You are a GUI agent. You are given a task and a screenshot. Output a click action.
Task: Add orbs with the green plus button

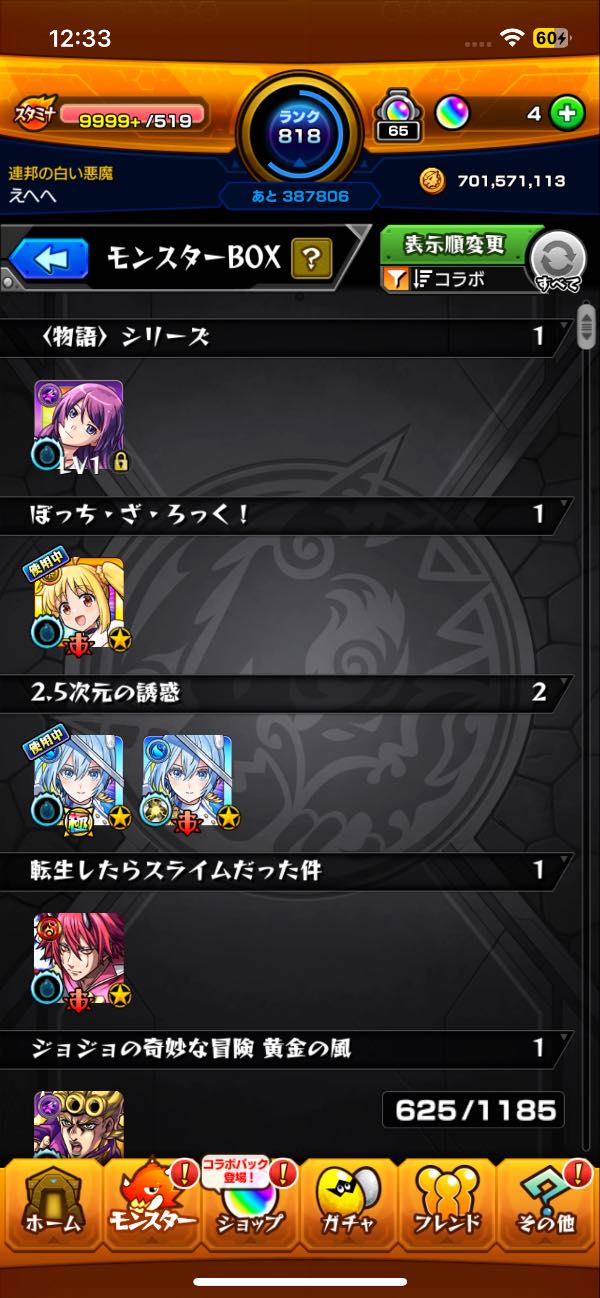pyautogui.click(x=568, y=114)
